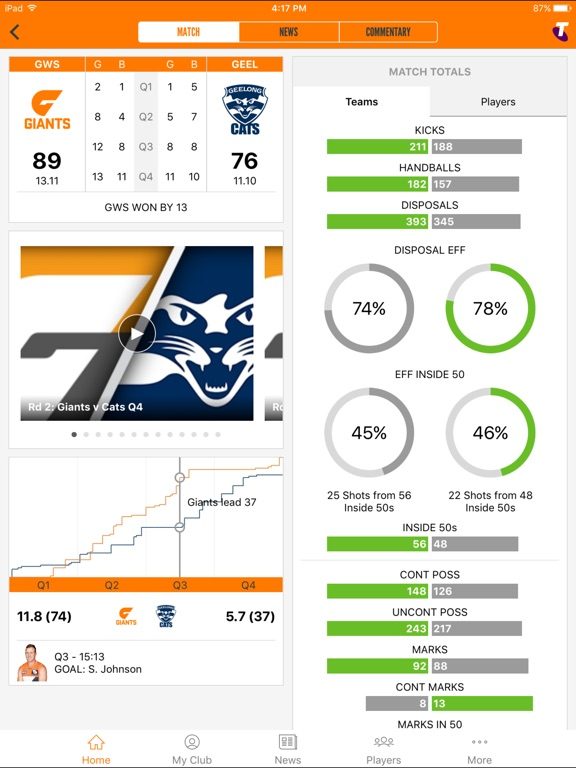This screenshot has height=768, width=576.
Task: Select the Match tab
Action: click(189, 32)
